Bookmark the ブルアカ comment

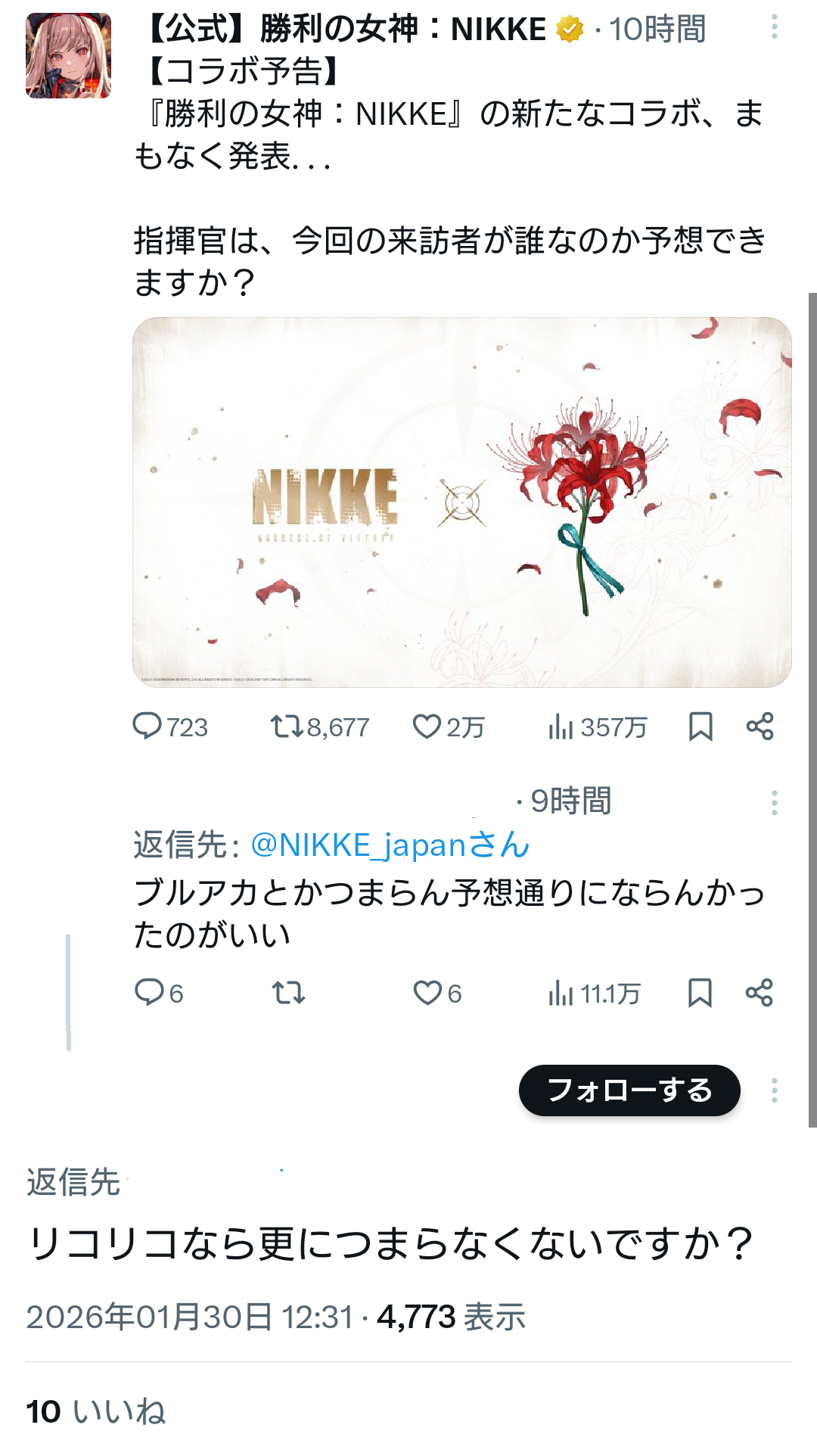tap(700, 992)
